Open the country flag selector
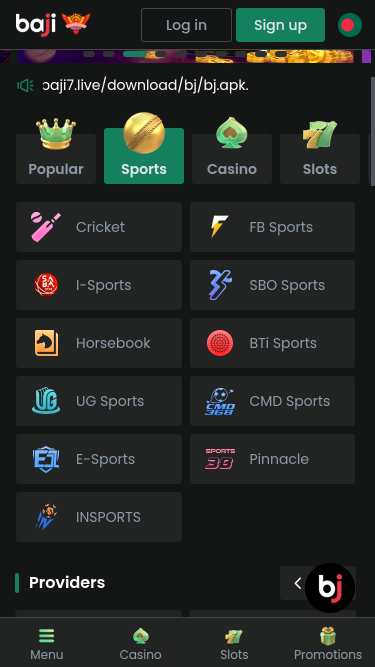The image size is (375, 667). coord(349,25)
